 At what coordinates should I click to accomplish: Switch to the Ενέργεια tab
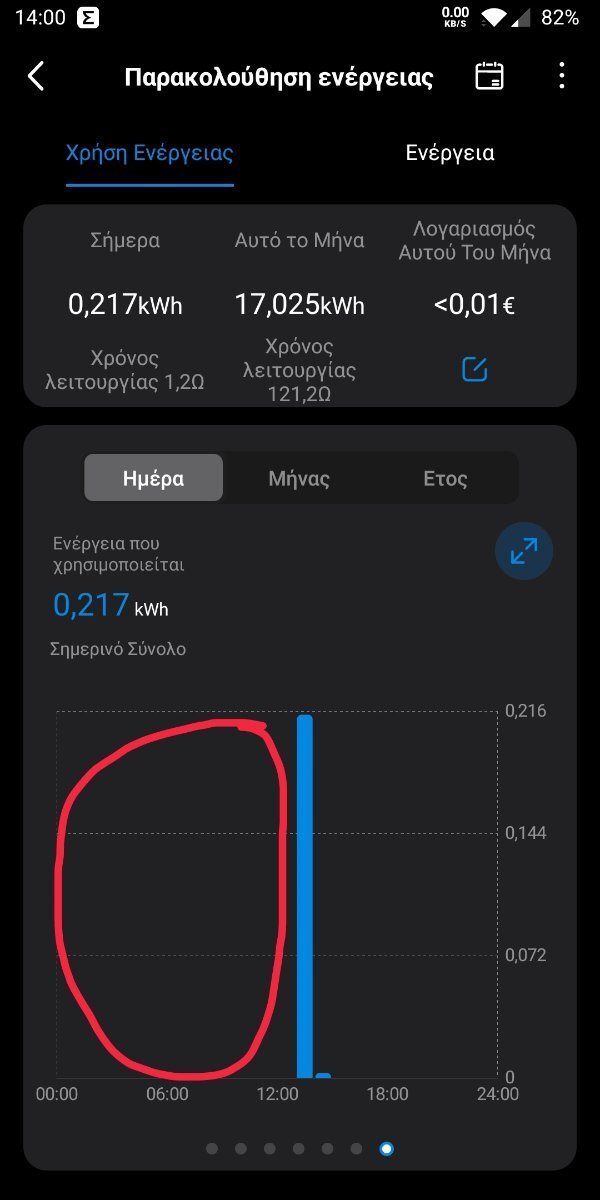(x=450, y=153)
